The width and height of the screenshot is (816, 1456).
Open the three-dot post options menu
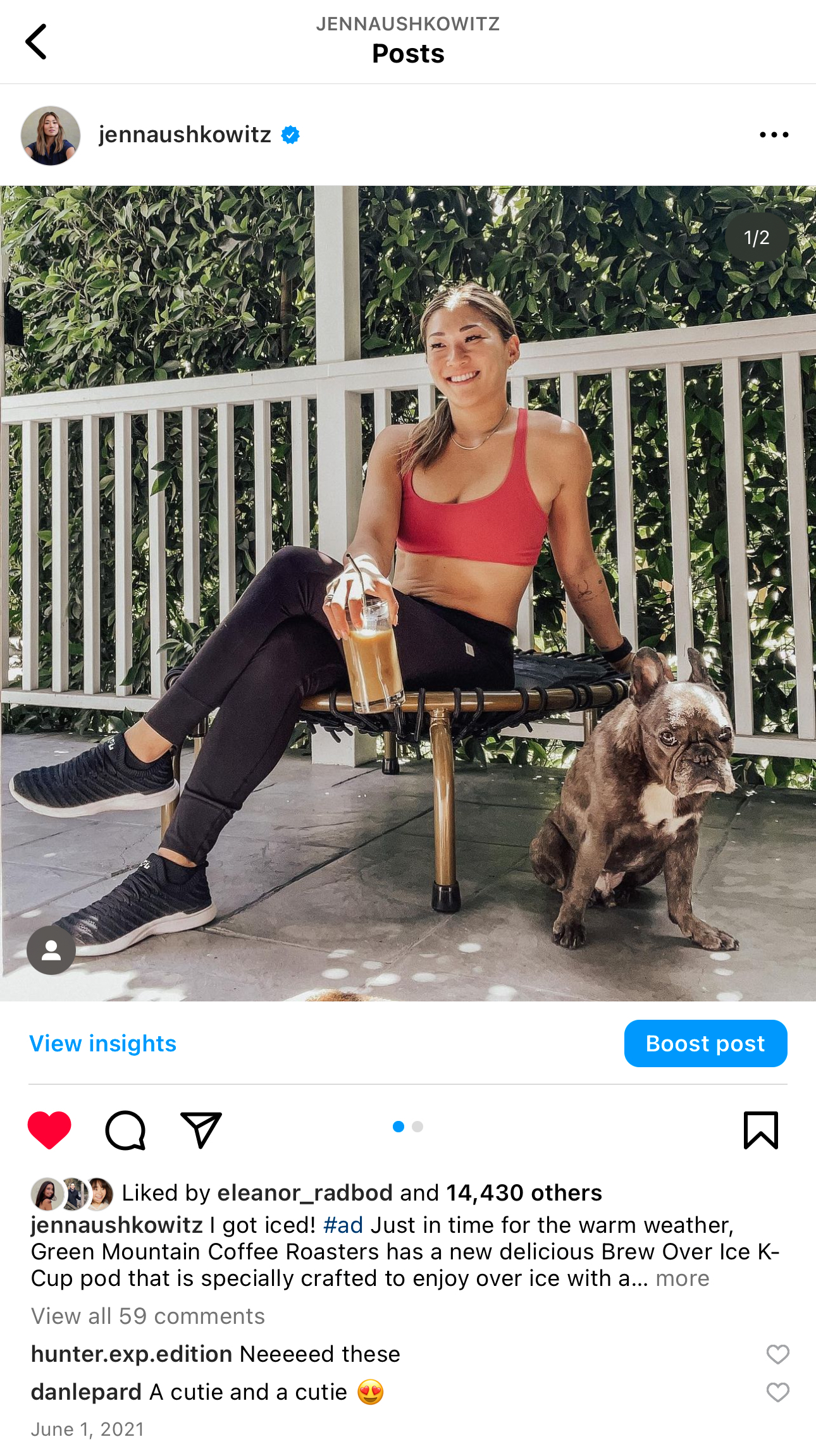coord(774,135)
